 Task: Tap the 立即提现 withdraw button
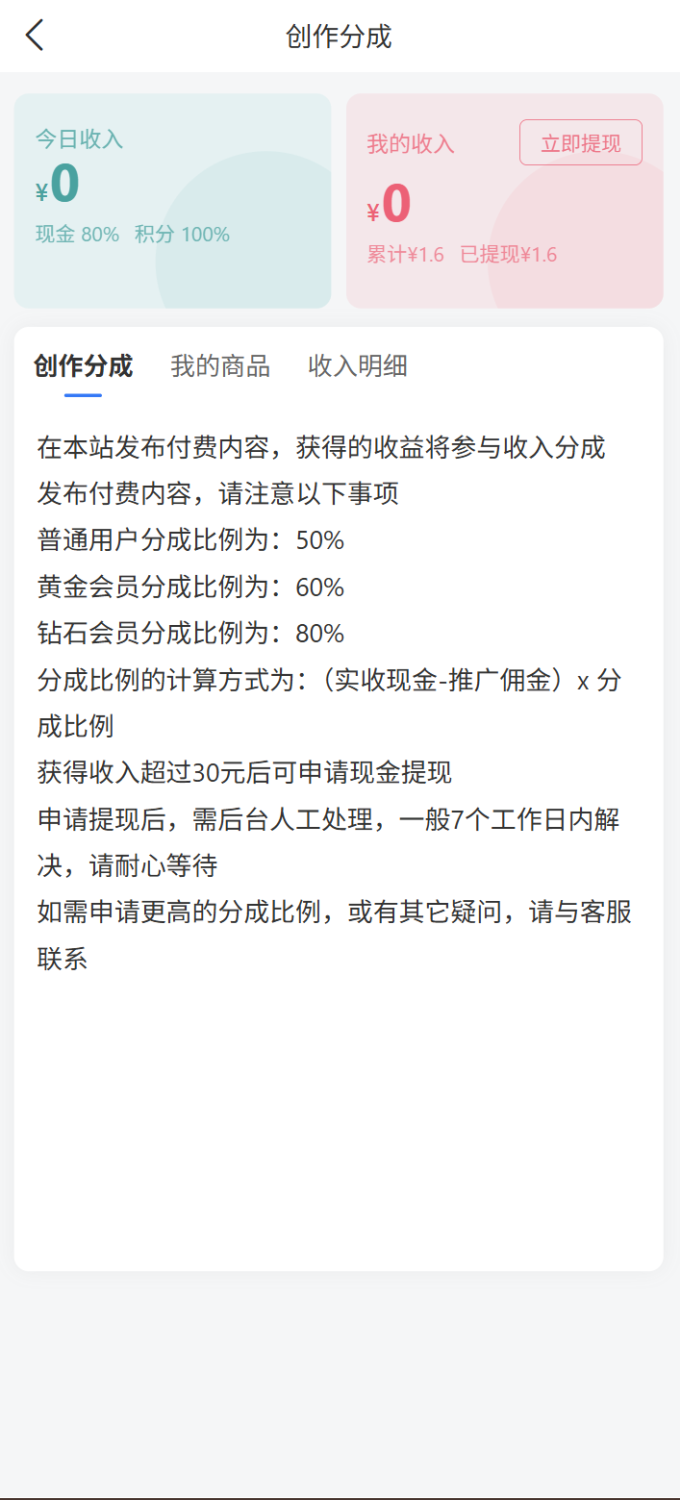(x=580, y=143)
